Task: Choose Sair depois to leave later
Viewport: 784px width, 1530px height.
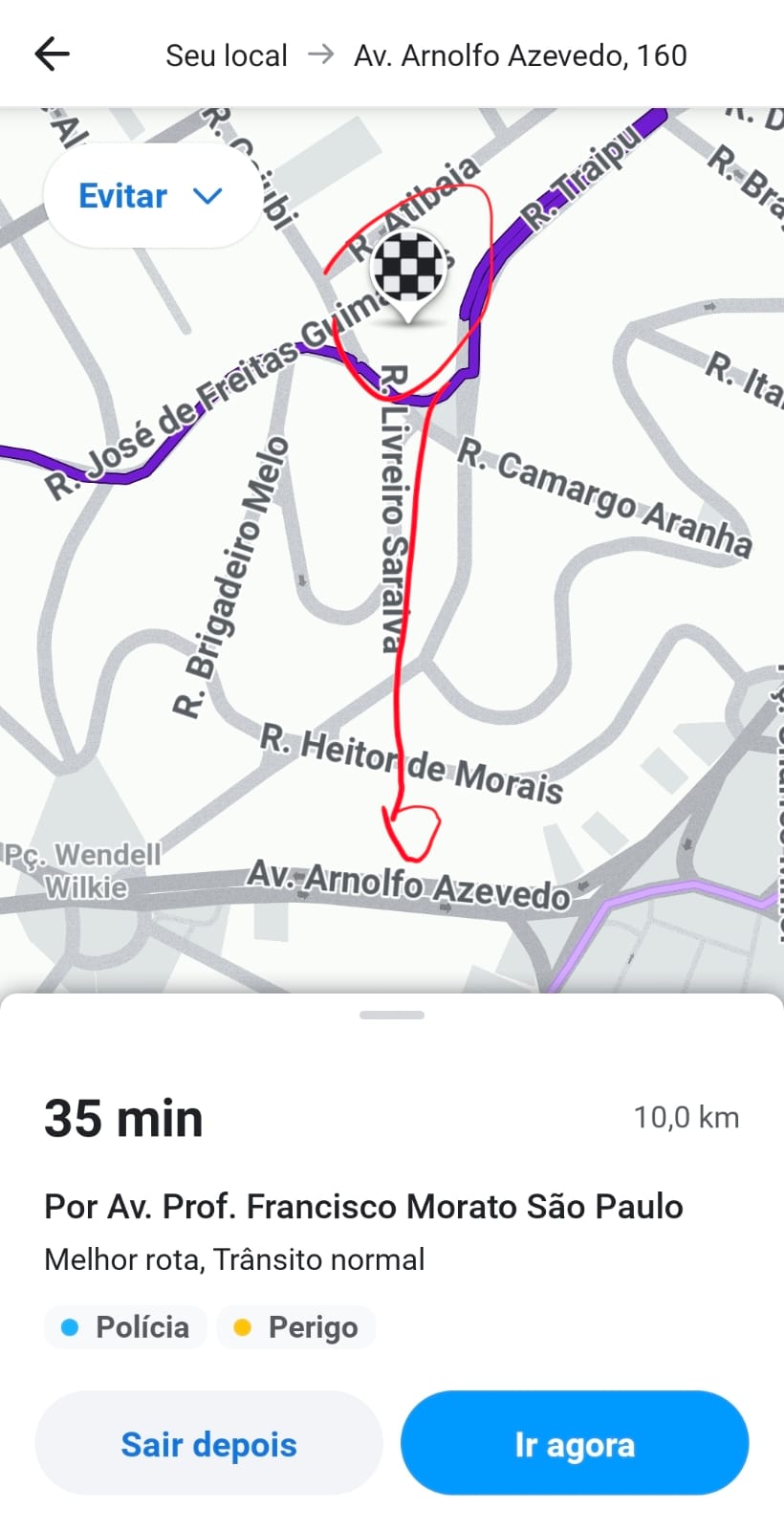Action: [x=208, y=1443]
